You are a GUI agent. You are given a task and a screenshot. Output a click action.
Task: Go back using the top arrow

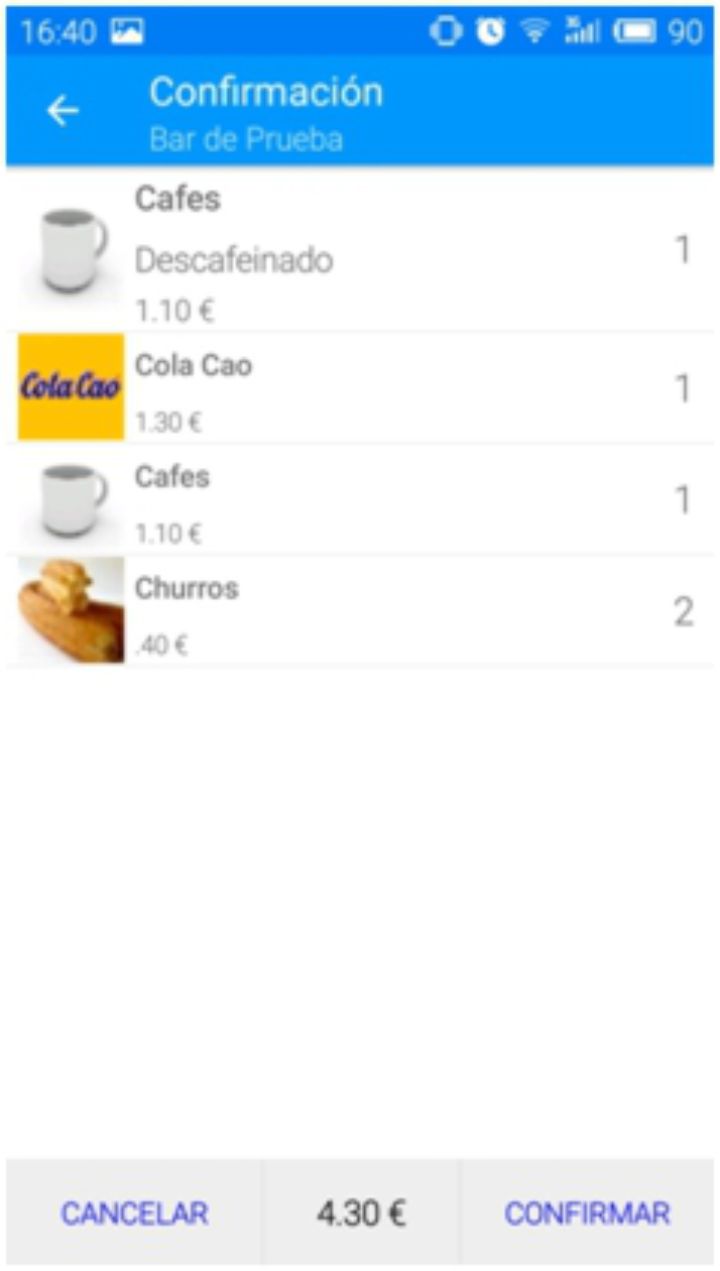62,111
